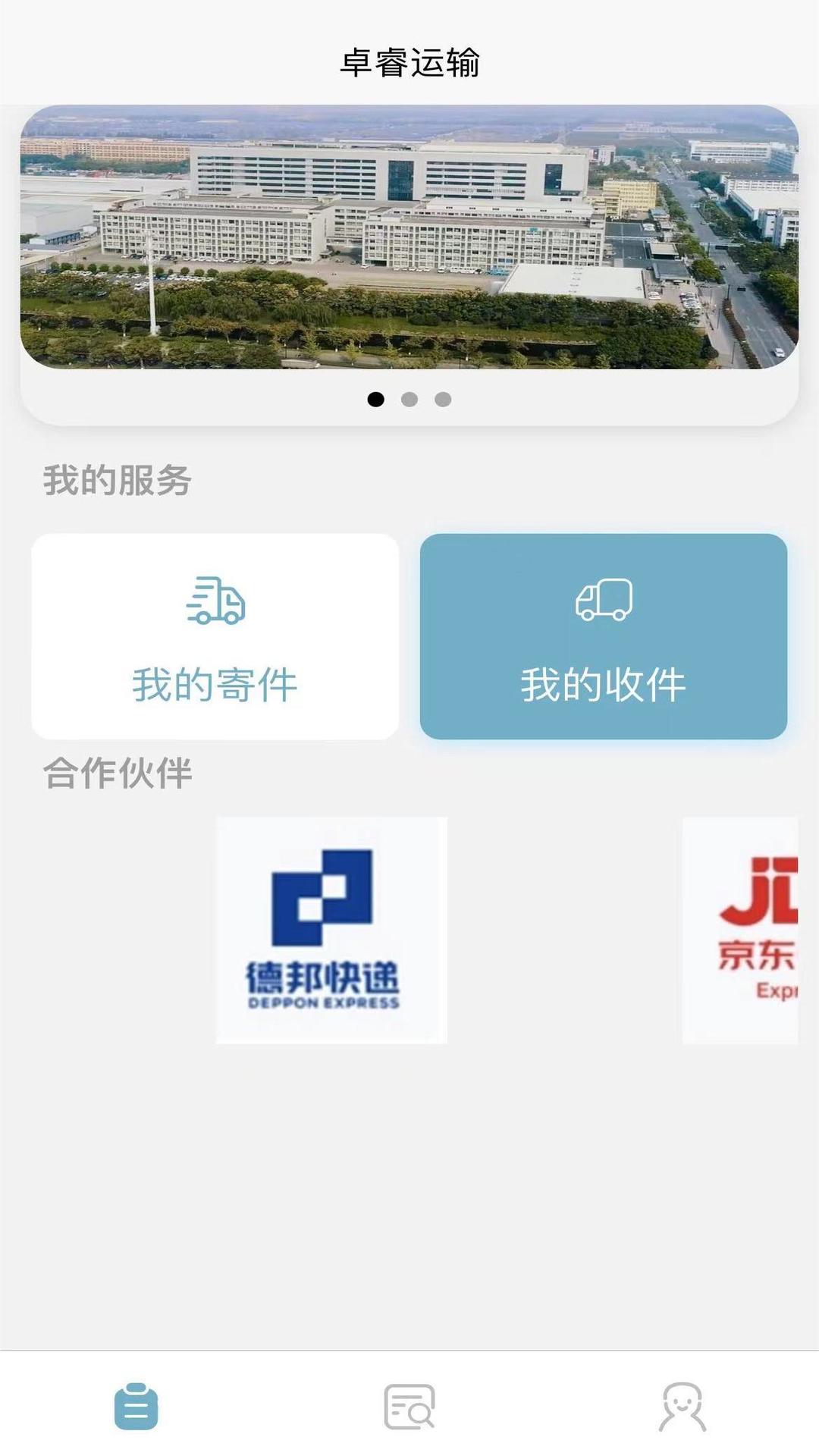Open the 京东 JD Express partner card

pos(741,930)
